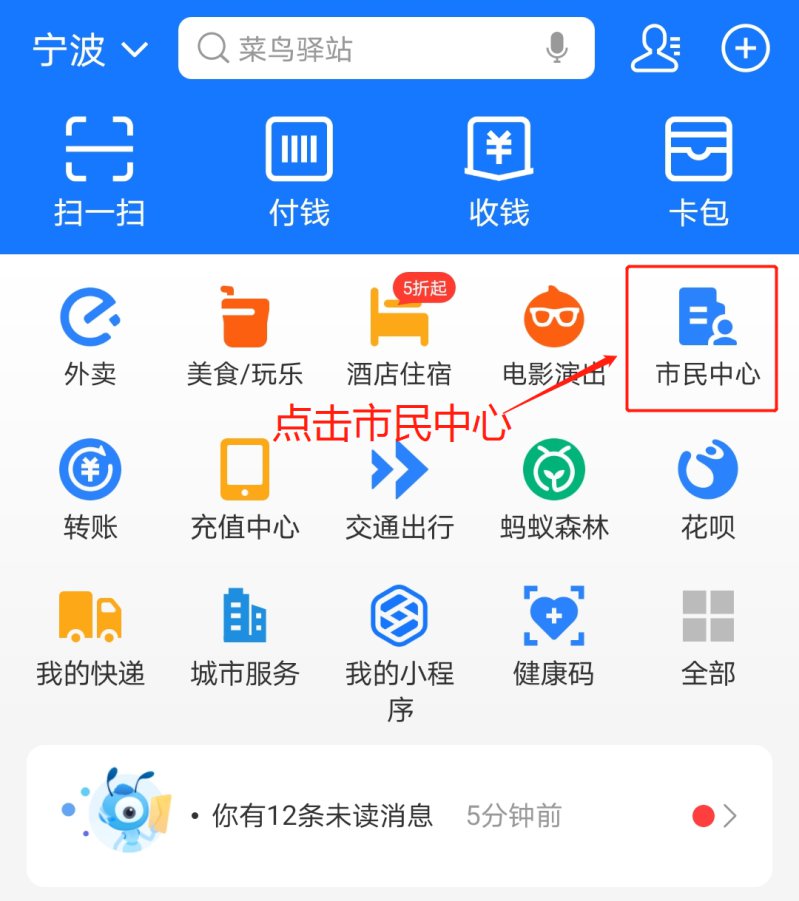
Task: Open 扫一扫 scanner
Action: (99, 170)
